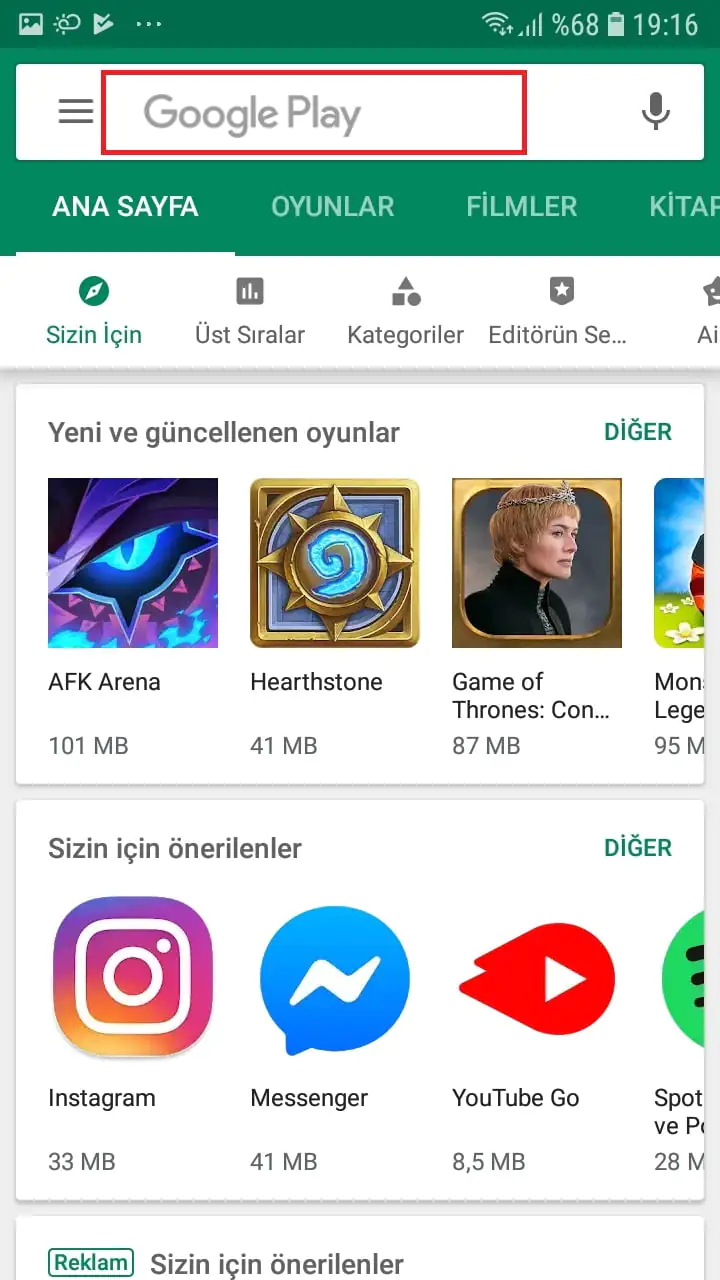
Task: Tap DİĞER next to Sizin için önerilenler
Action: pyautogui.click(x=638, y=848)
